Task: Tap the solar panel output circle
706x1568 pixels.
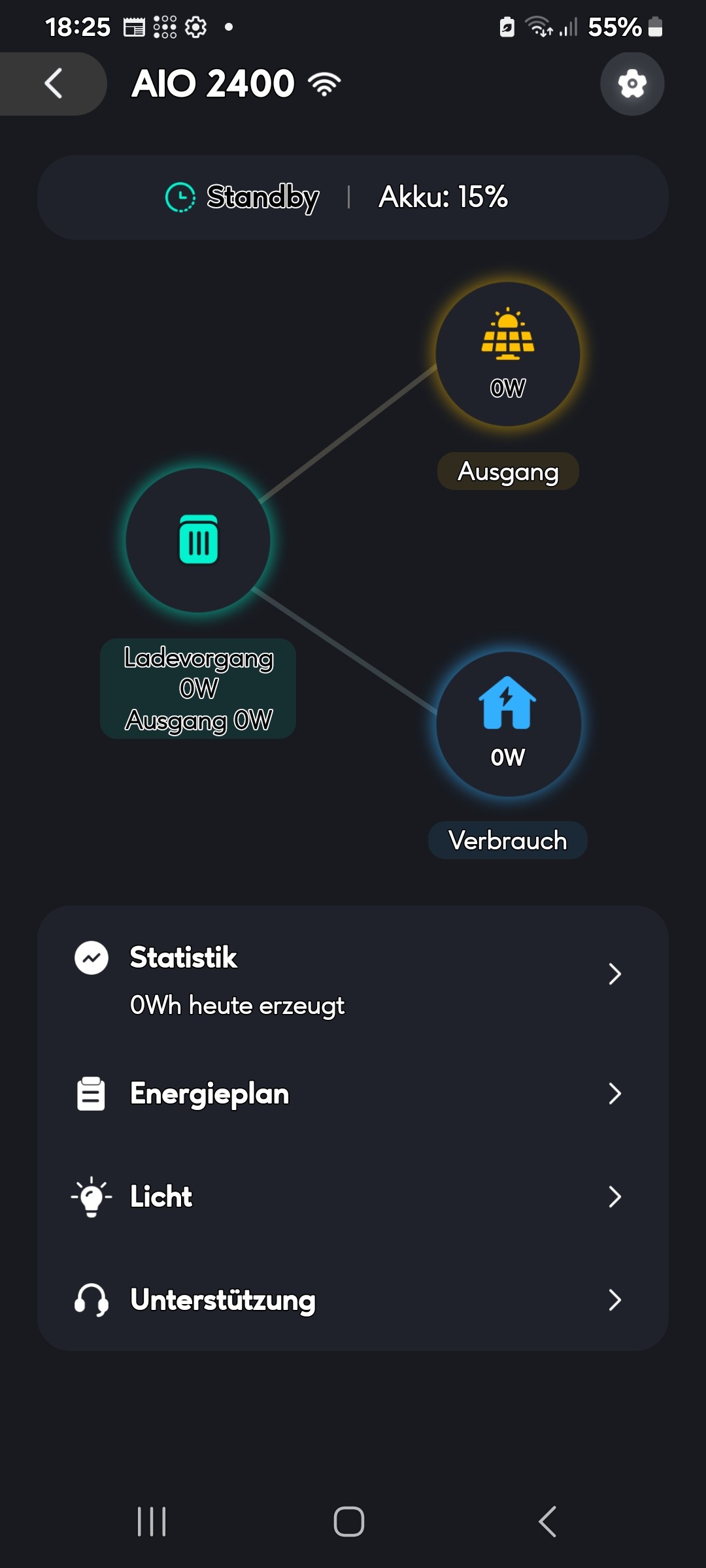Action: (x=508, y=354)
